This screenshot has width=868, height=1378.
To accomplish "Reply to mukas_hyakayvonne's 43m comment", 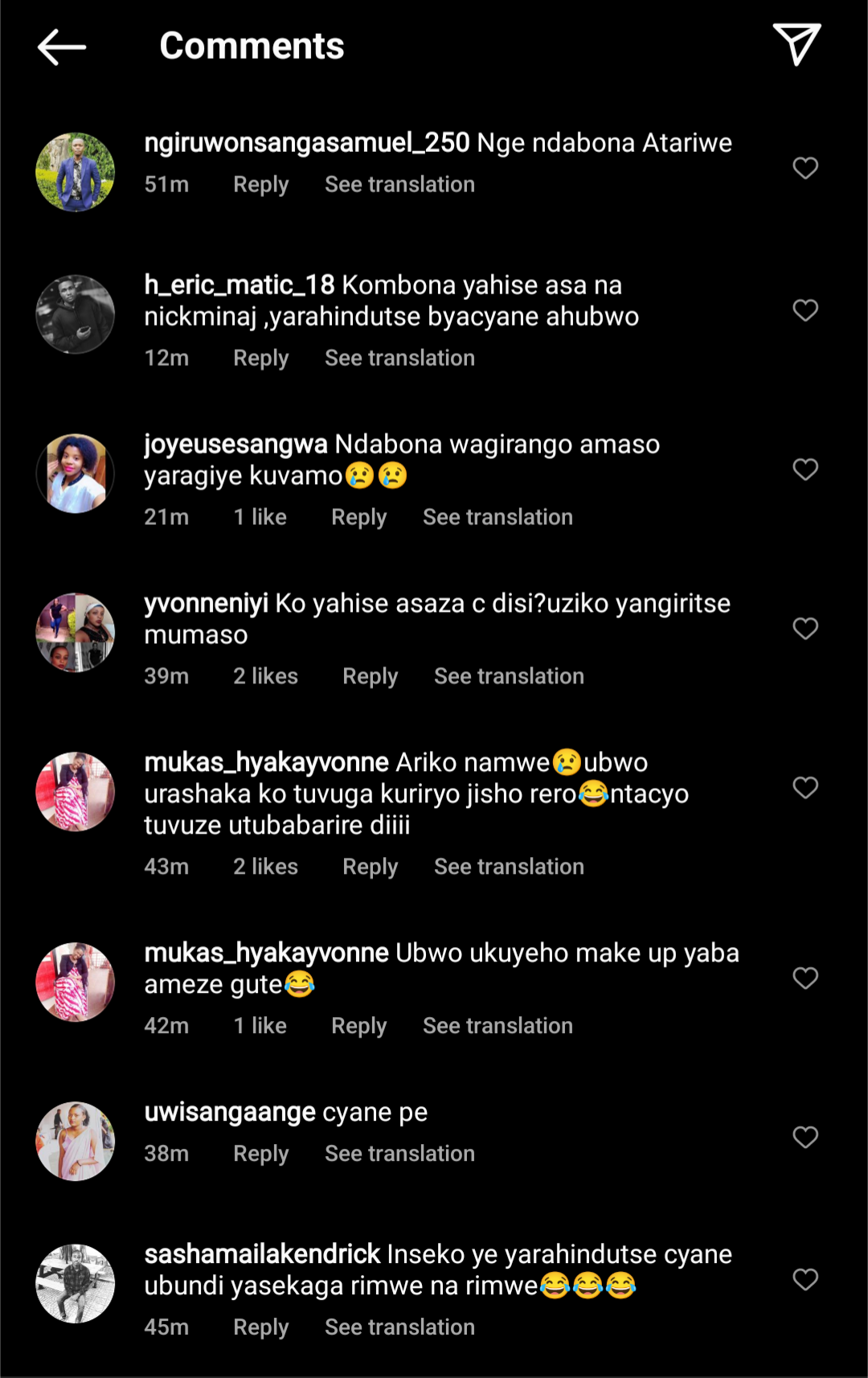I will click(x=370, y=867).
